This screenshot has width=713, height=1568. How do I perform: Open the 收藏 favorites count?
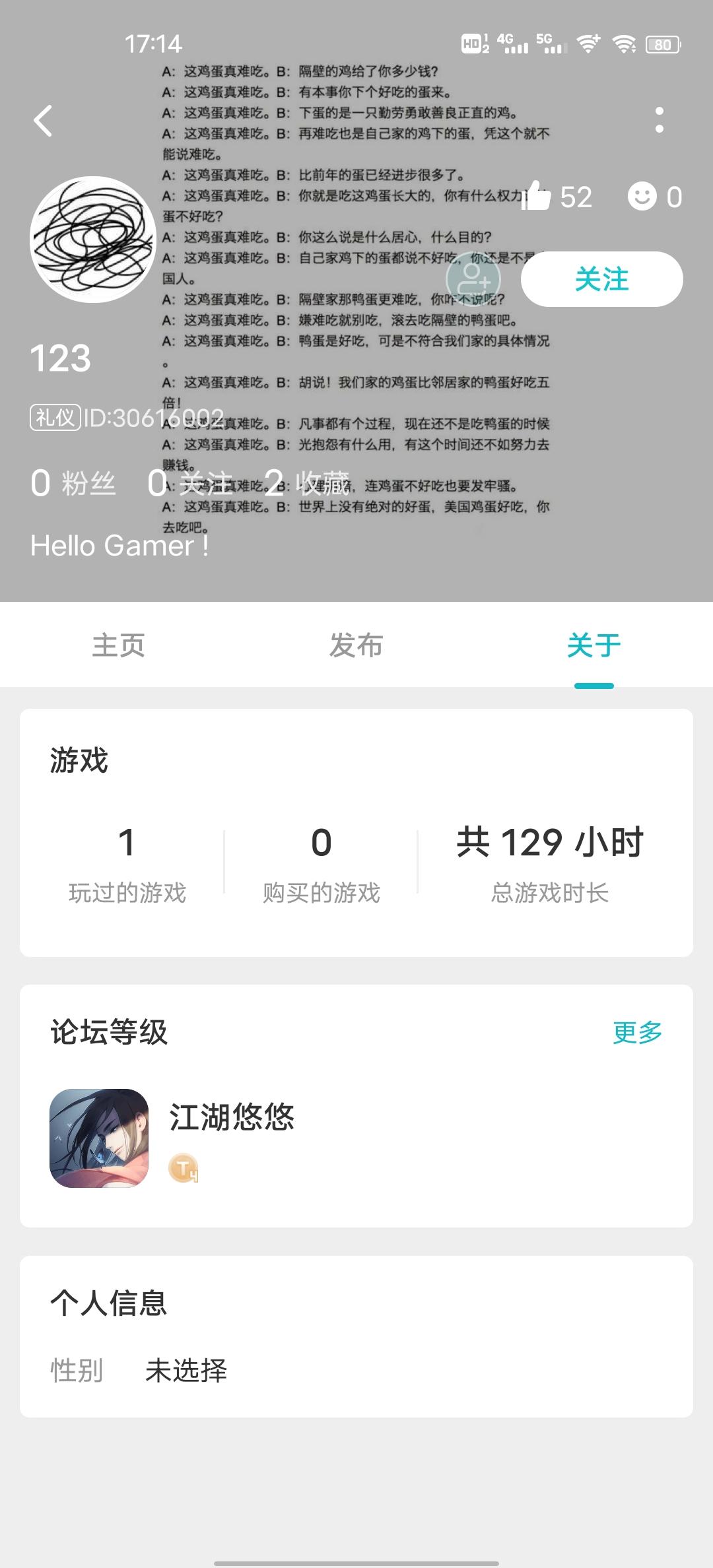307,483
